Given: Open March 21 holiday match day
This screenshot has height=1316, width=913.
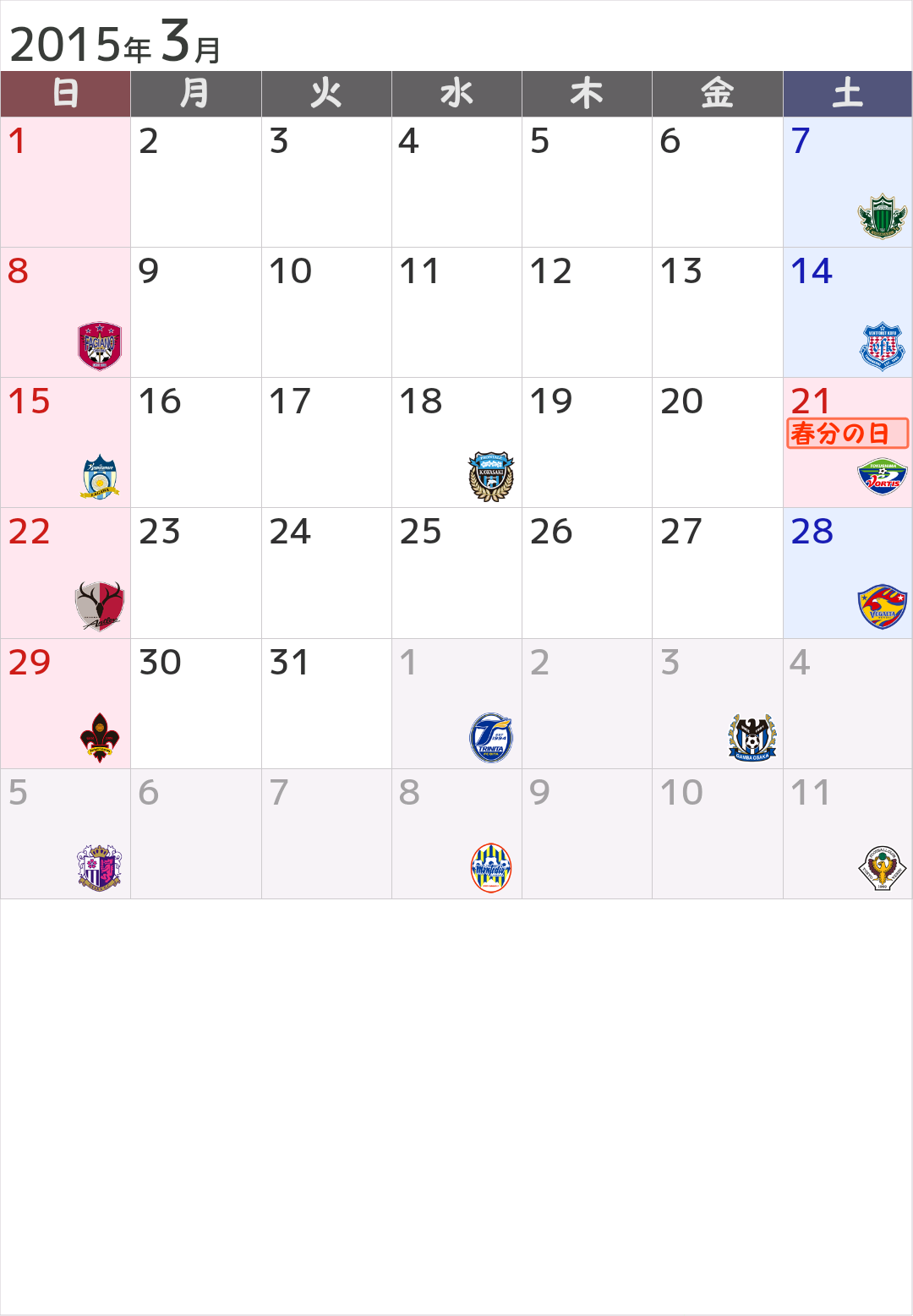Looking at the screenshot, I should click(847, 443).
